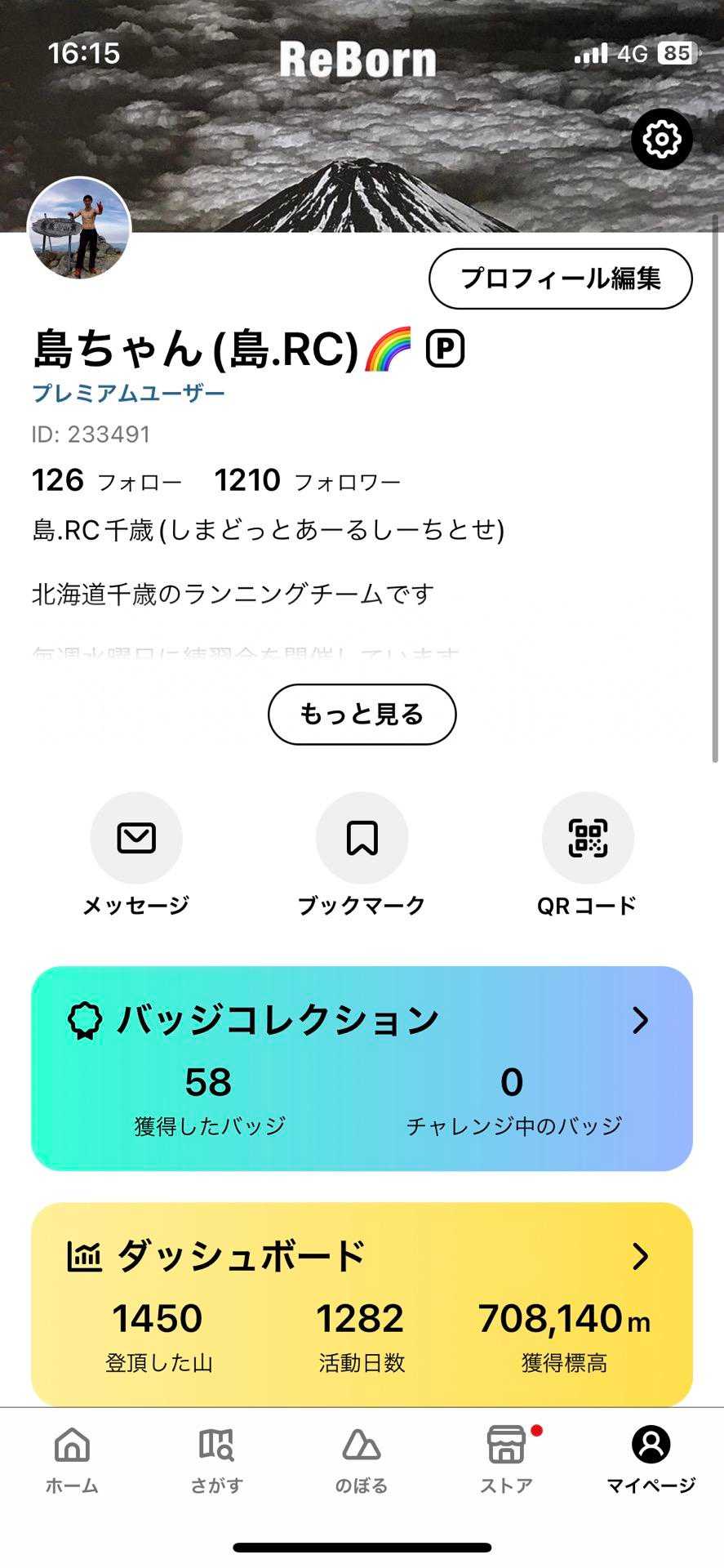This screenshot has width=724, height=1568.
Task: Open the ストア tab
Action: coord(506,1461)
